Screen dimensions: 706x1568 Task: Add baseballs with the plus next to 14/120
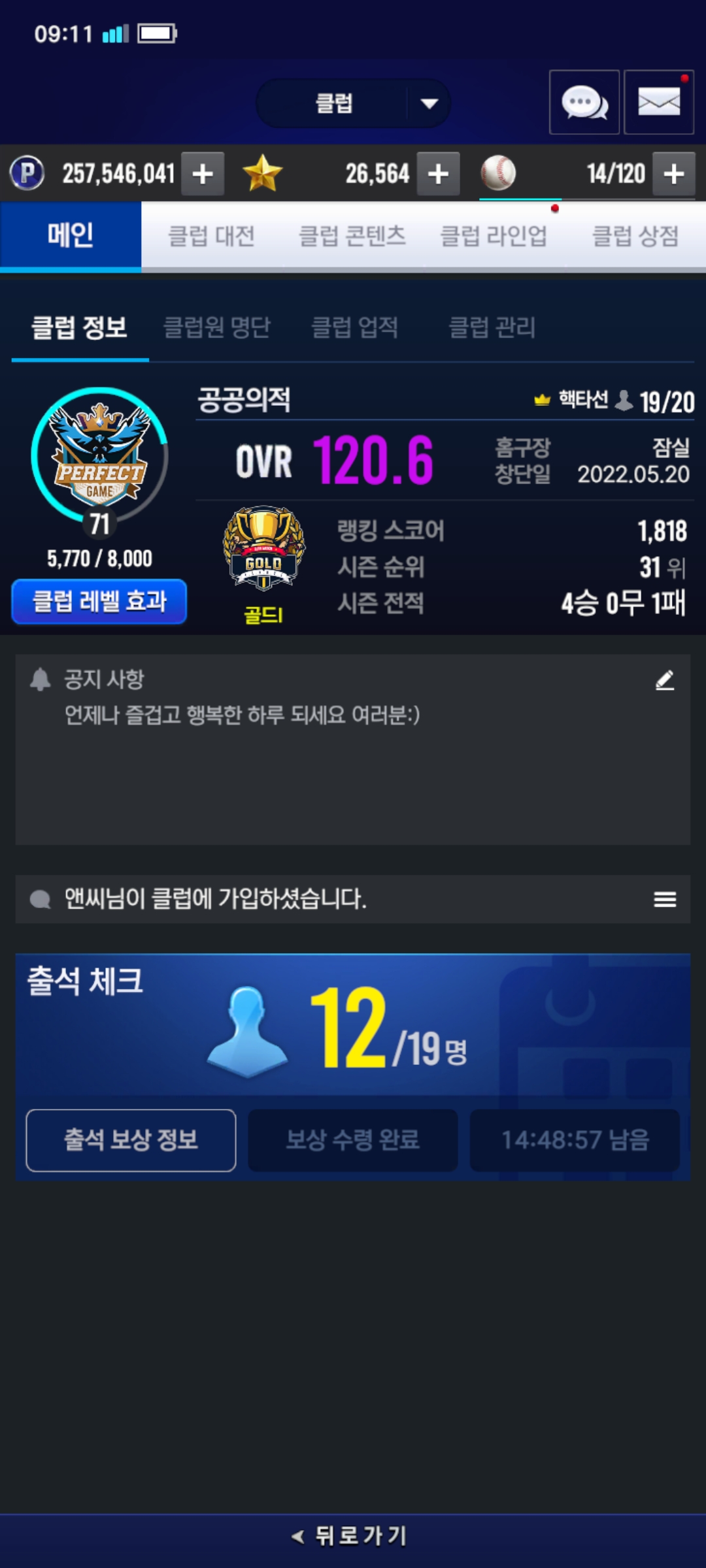674,174
